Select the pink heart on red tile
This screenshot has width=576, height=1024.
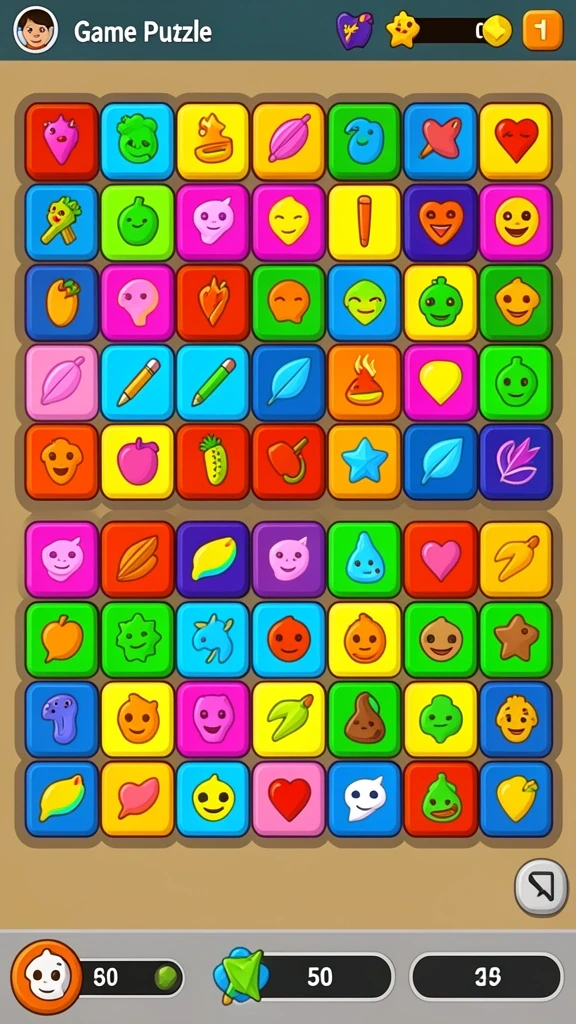440,560
